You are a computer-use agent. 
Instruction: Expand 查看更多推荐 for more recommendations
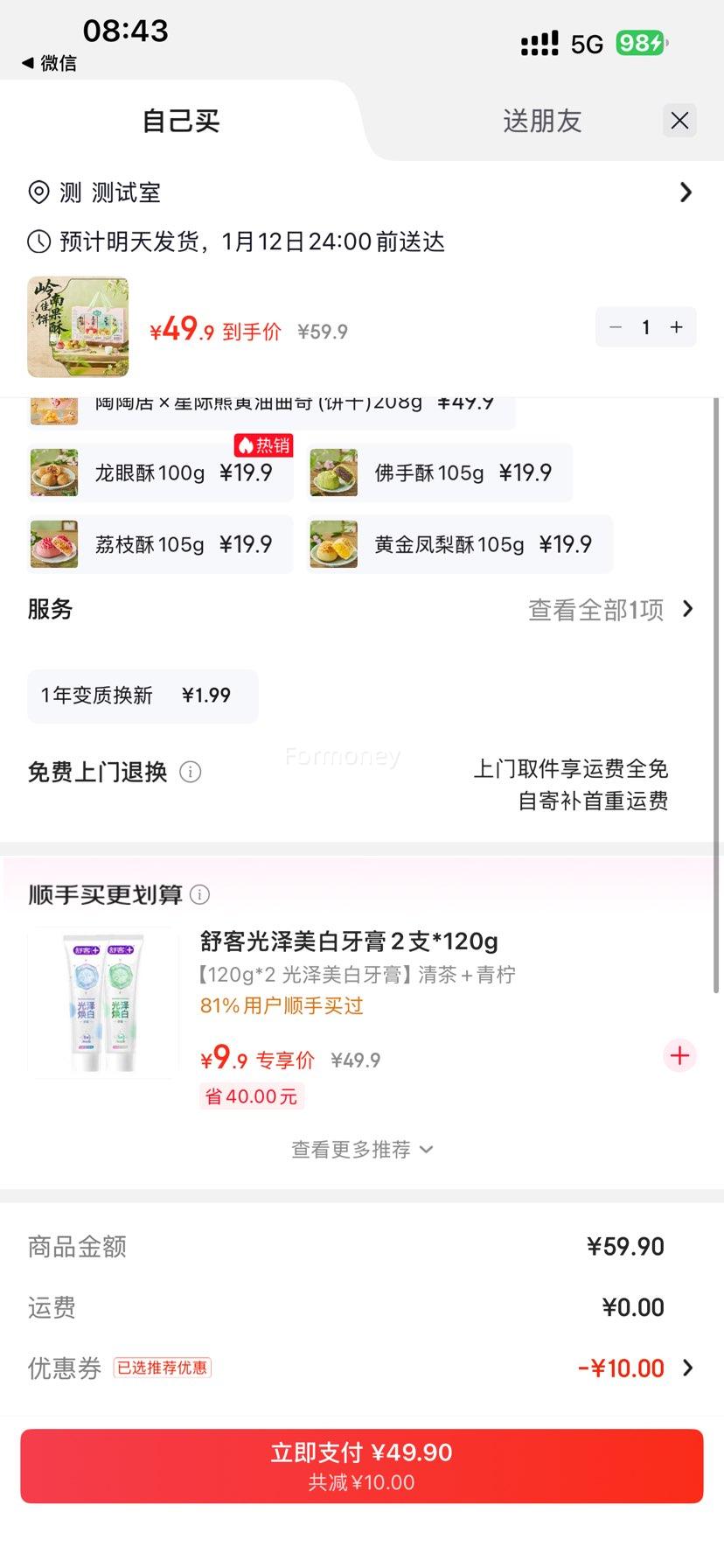point(362,1149)
